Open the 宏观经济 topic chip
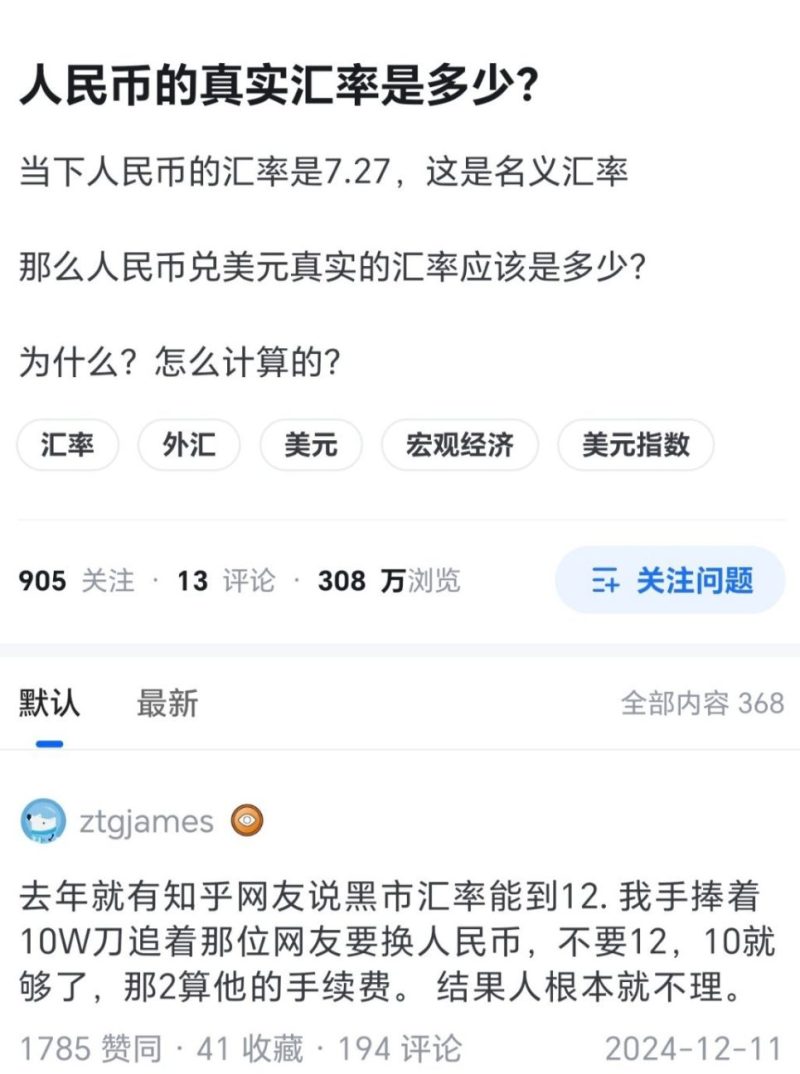This screenshot has width=800, height=1074. tap(460, 445)
